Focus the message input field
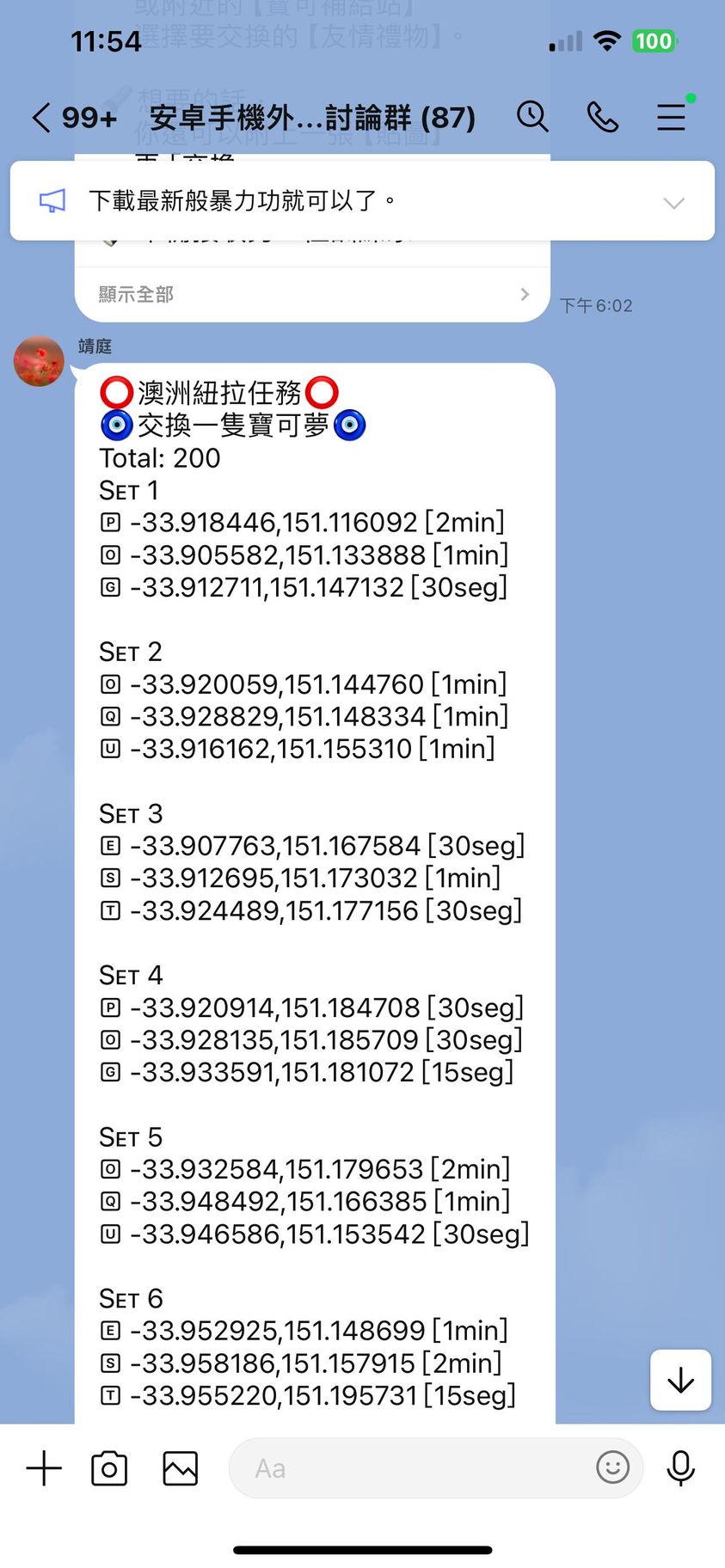This screenshot has width=725, height=1568. [413, 1468]
